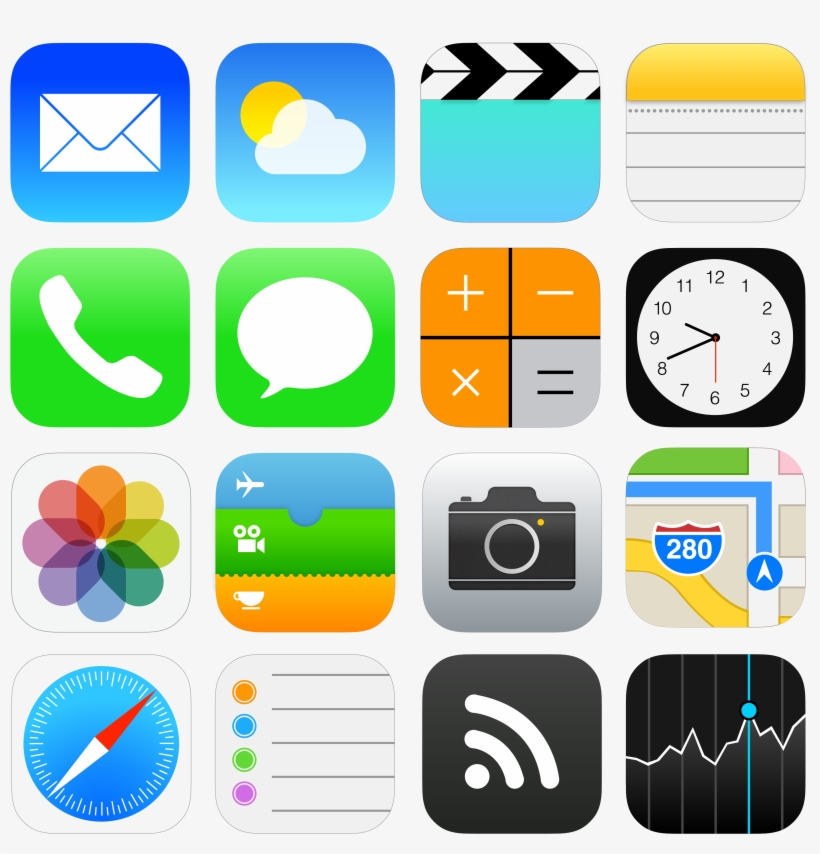Browse the Photos app

pos(100,543)
